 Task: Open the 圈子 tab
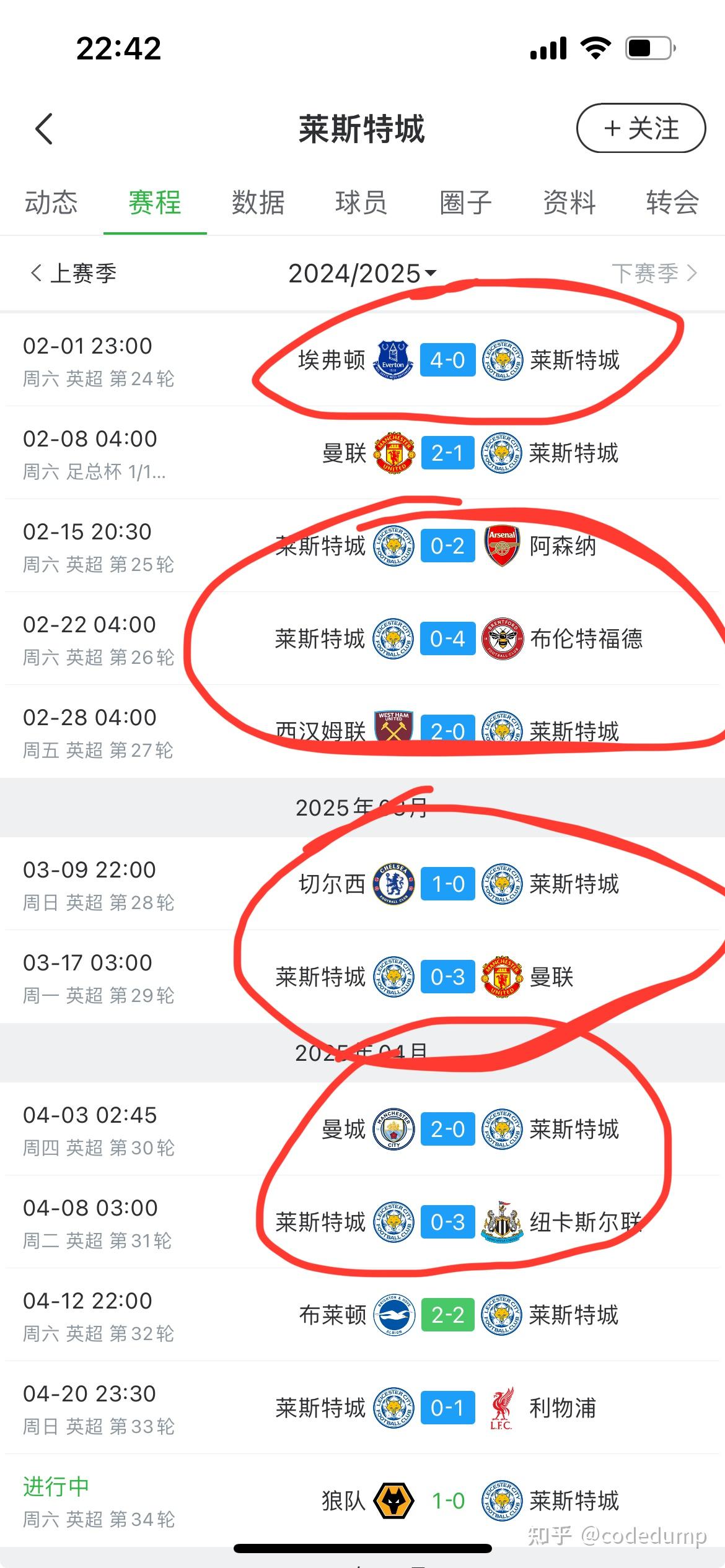tap(465, 203)
